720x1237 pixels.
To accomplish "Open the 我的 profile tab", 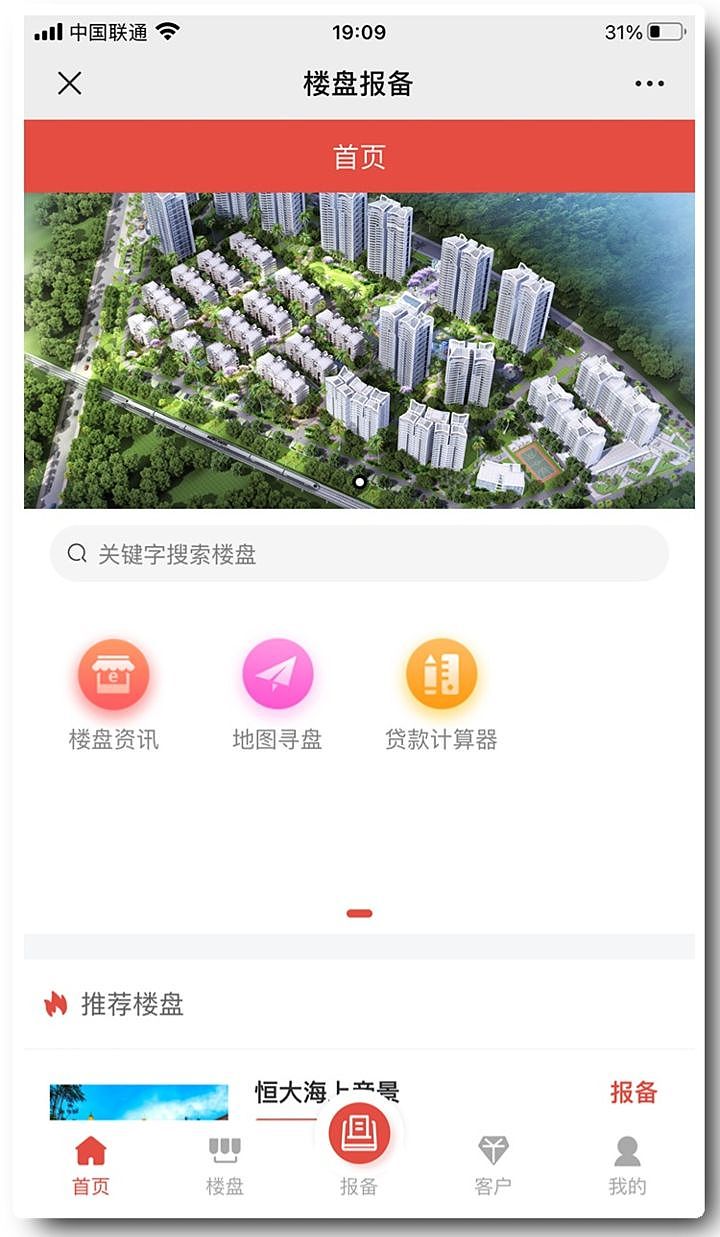I will point(627,1165).
